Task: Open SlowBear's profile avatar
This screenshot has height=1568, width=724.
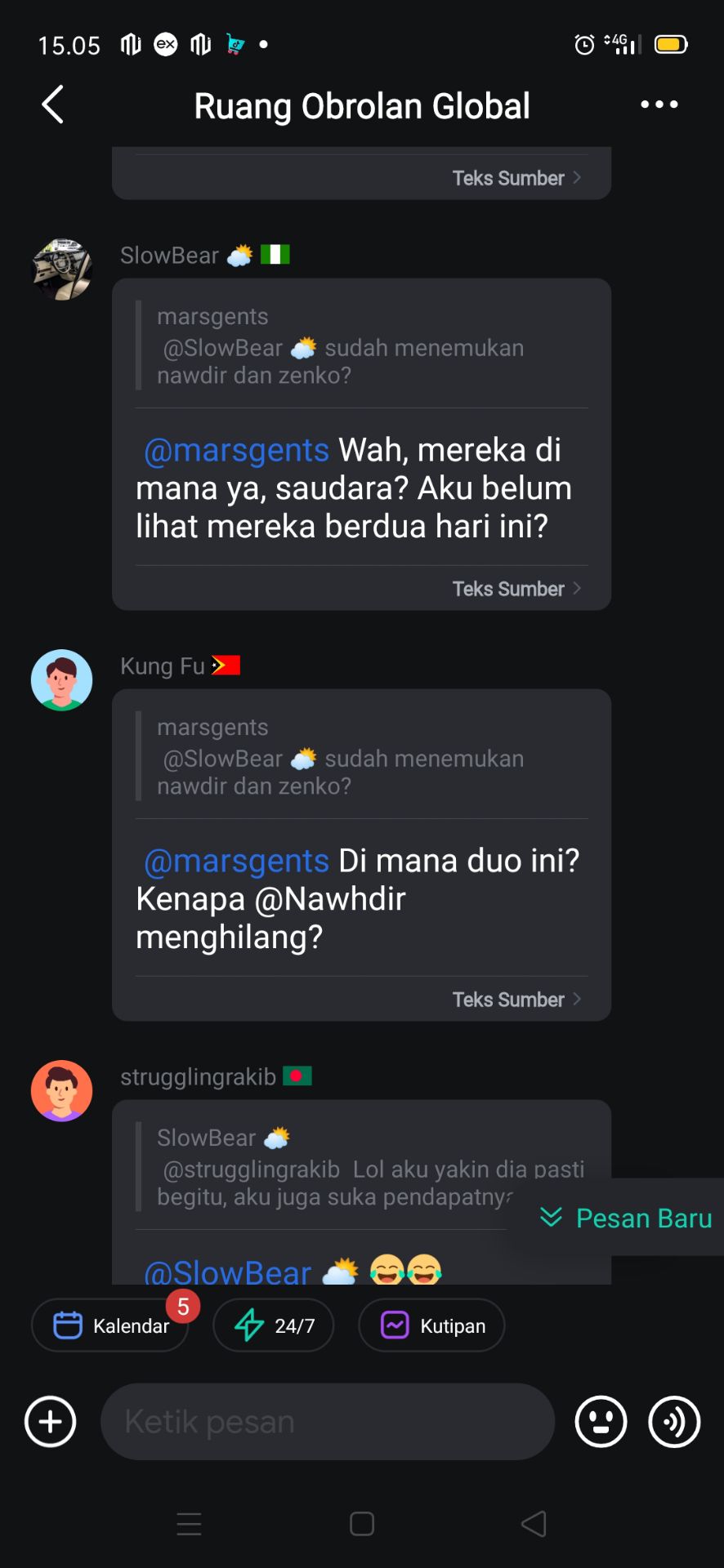Action: click(61, 269)
